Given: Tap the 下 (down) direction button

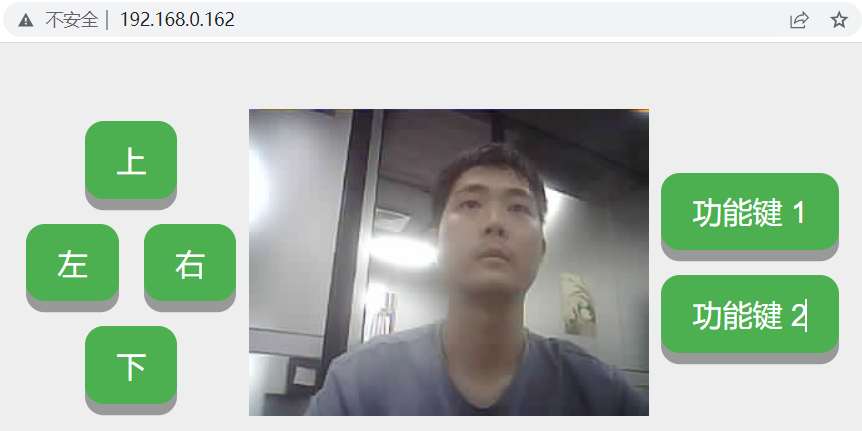Looking at the screenshot, I should (x=131, y=365).
